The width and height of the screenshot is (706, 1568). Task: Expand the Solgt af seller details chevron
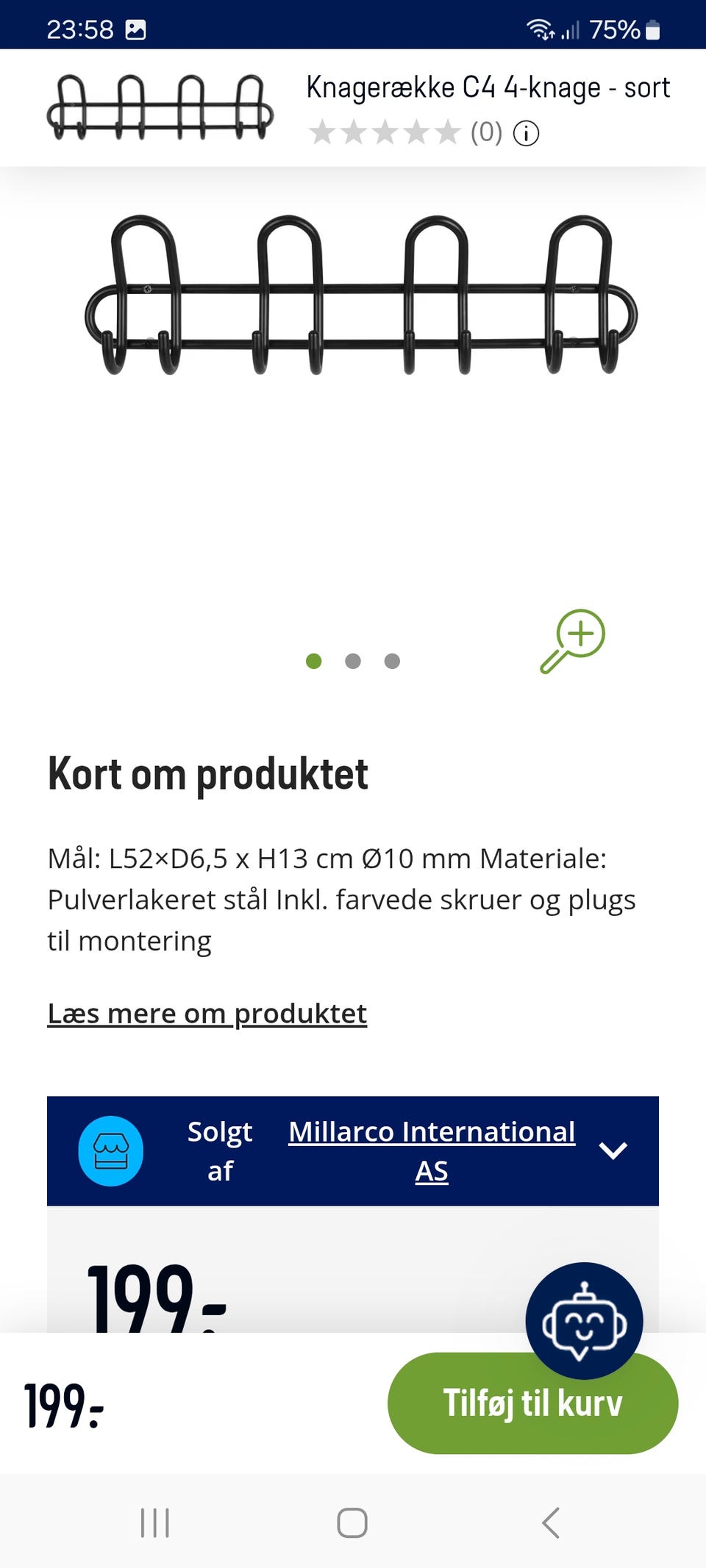click(x=613, y=1150)
